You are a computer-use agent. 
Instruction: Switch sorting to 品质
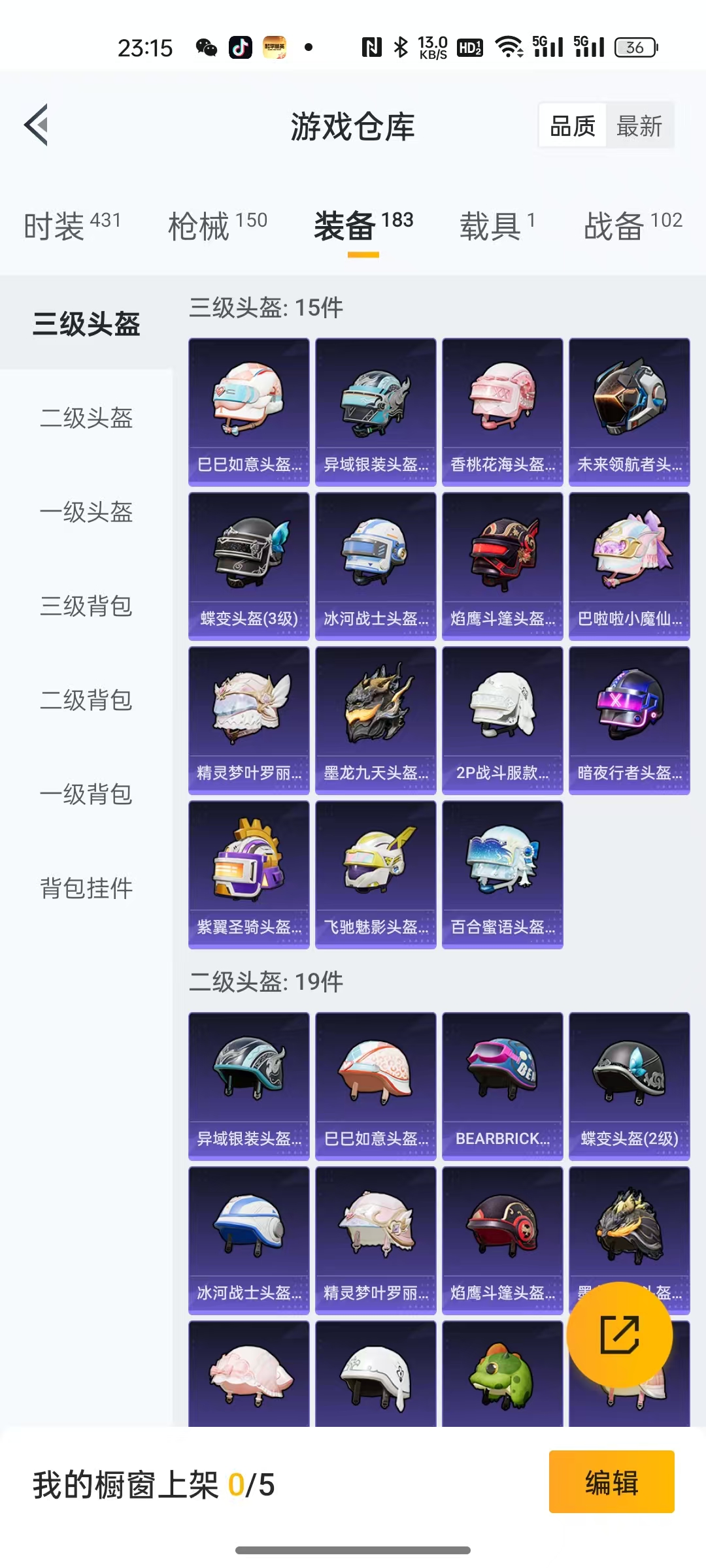572,125
